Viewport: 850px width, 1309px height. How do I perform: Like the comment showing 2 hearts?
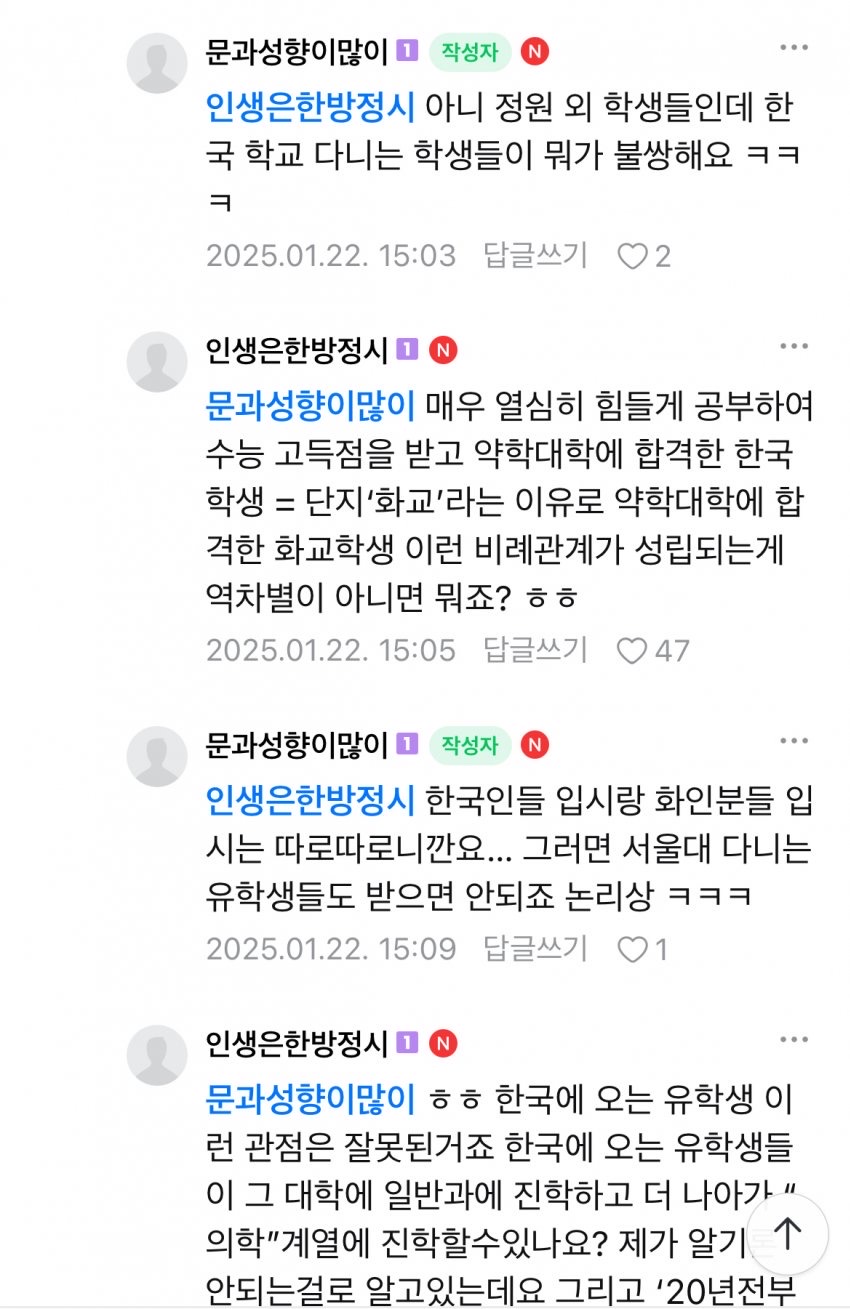point(633,257)
